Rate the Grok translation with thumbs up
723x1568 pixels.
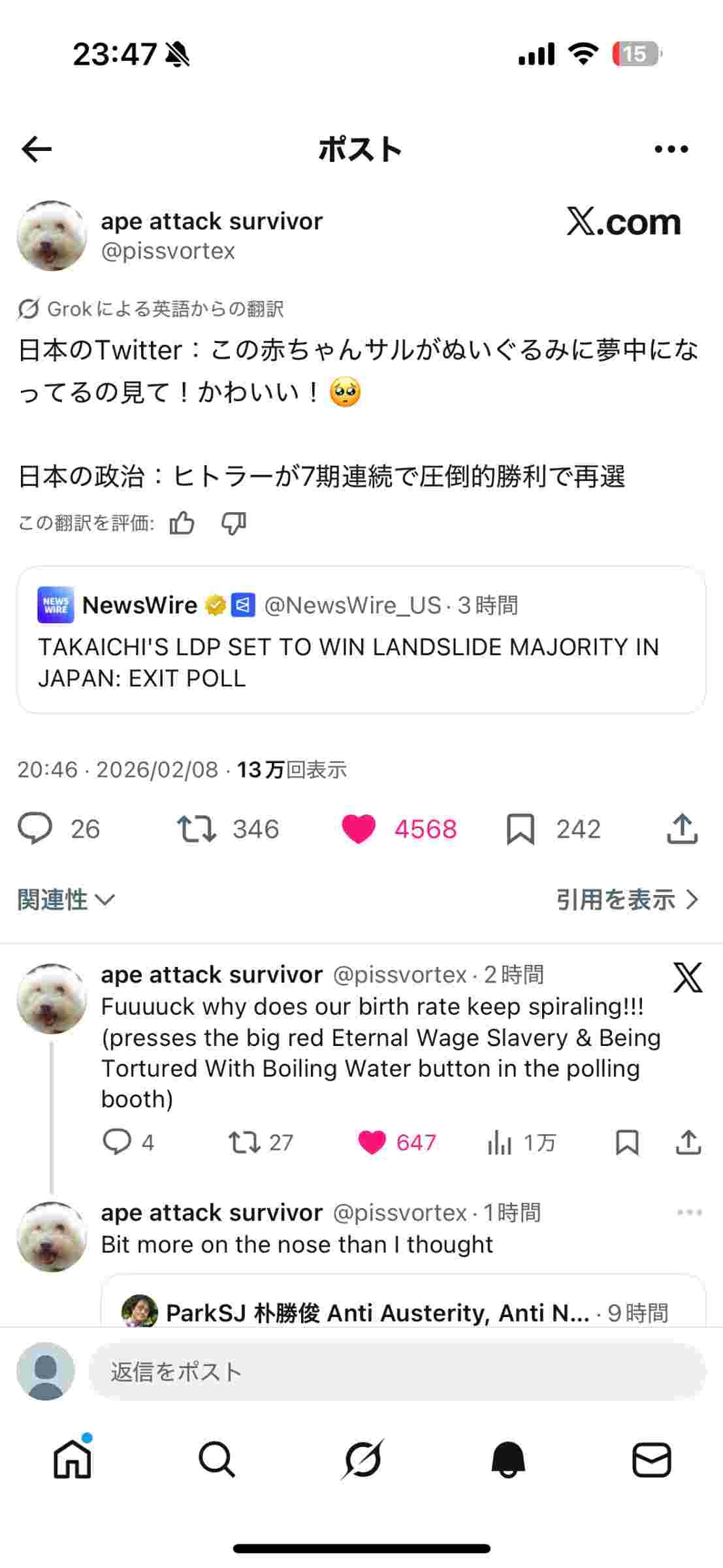[x=182, y=523]
